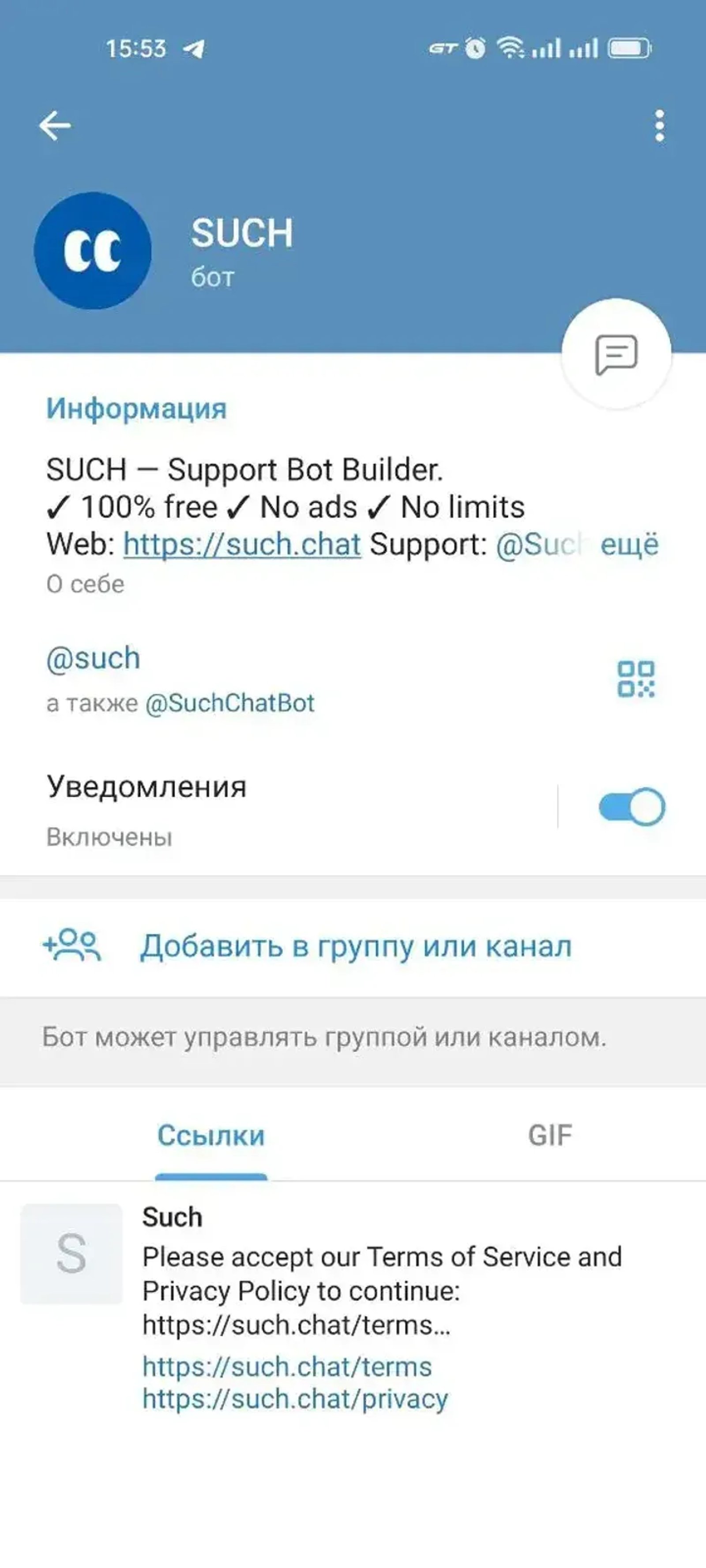706x1568 pixels.
Task: Expand the О себе info block
Action: (85, 582)
